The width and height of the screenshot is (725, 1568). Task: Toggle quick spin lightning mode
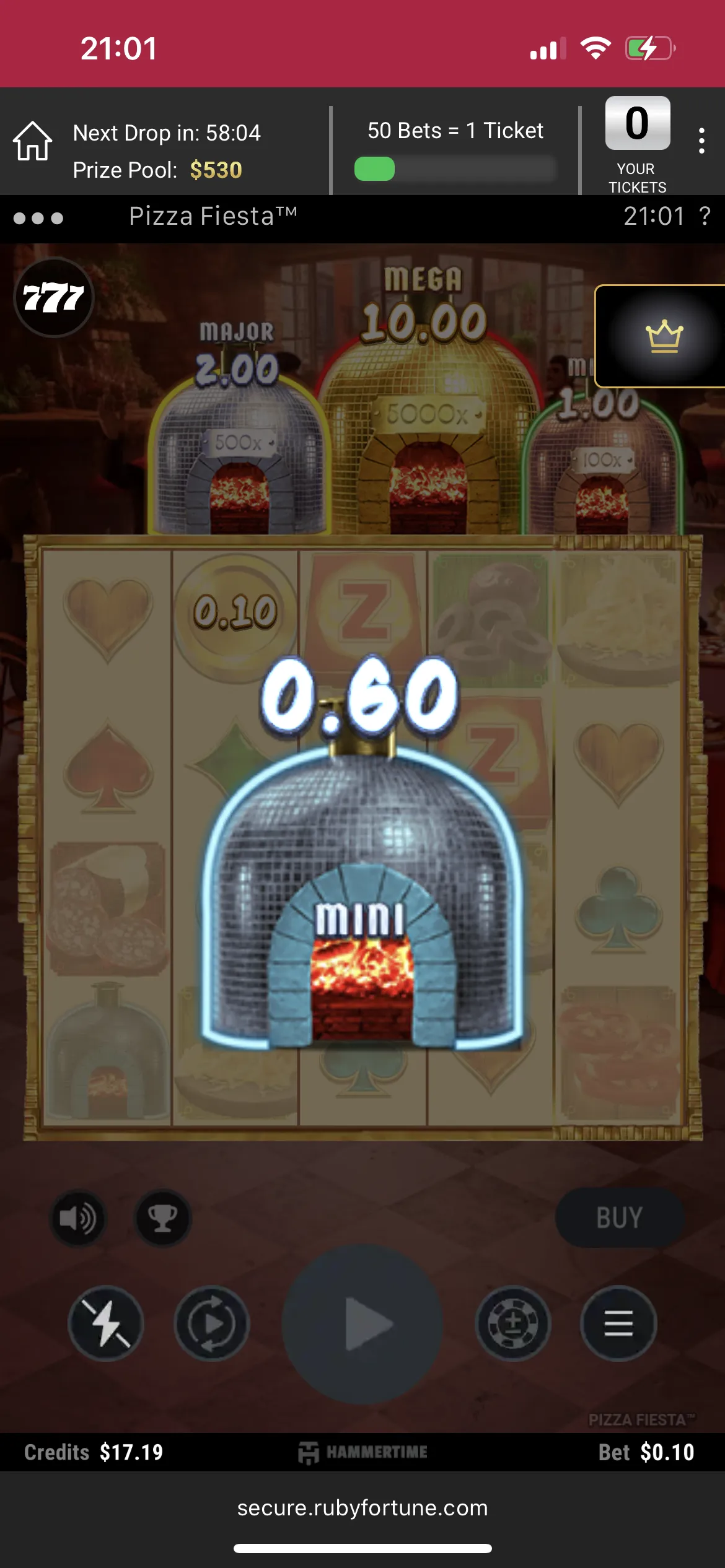[106, 1324]
